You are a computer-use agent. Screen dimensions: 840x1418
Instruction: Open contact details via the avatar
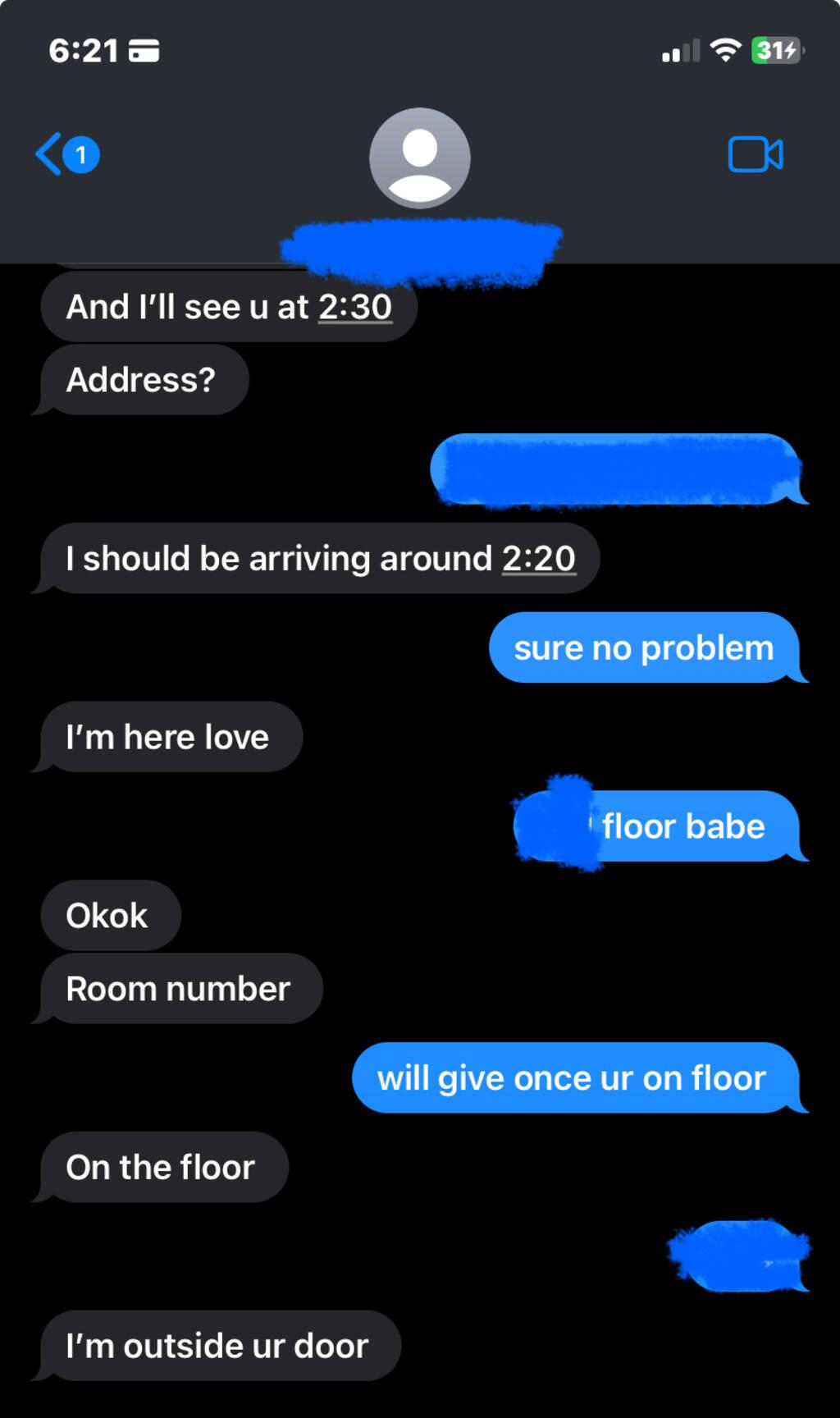419,158
